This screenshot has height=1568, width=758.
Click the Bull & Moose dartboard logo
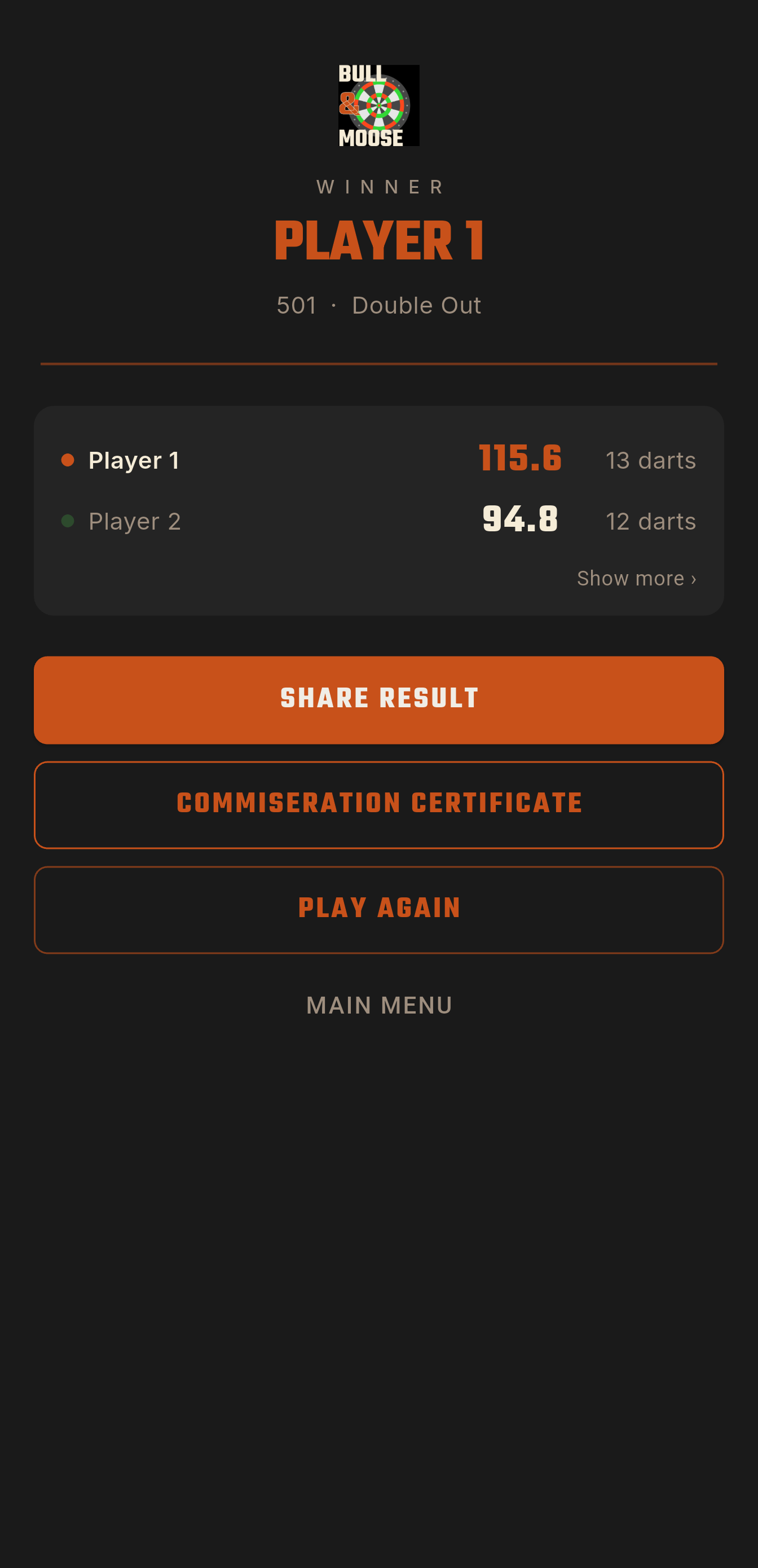coord(378,105)
